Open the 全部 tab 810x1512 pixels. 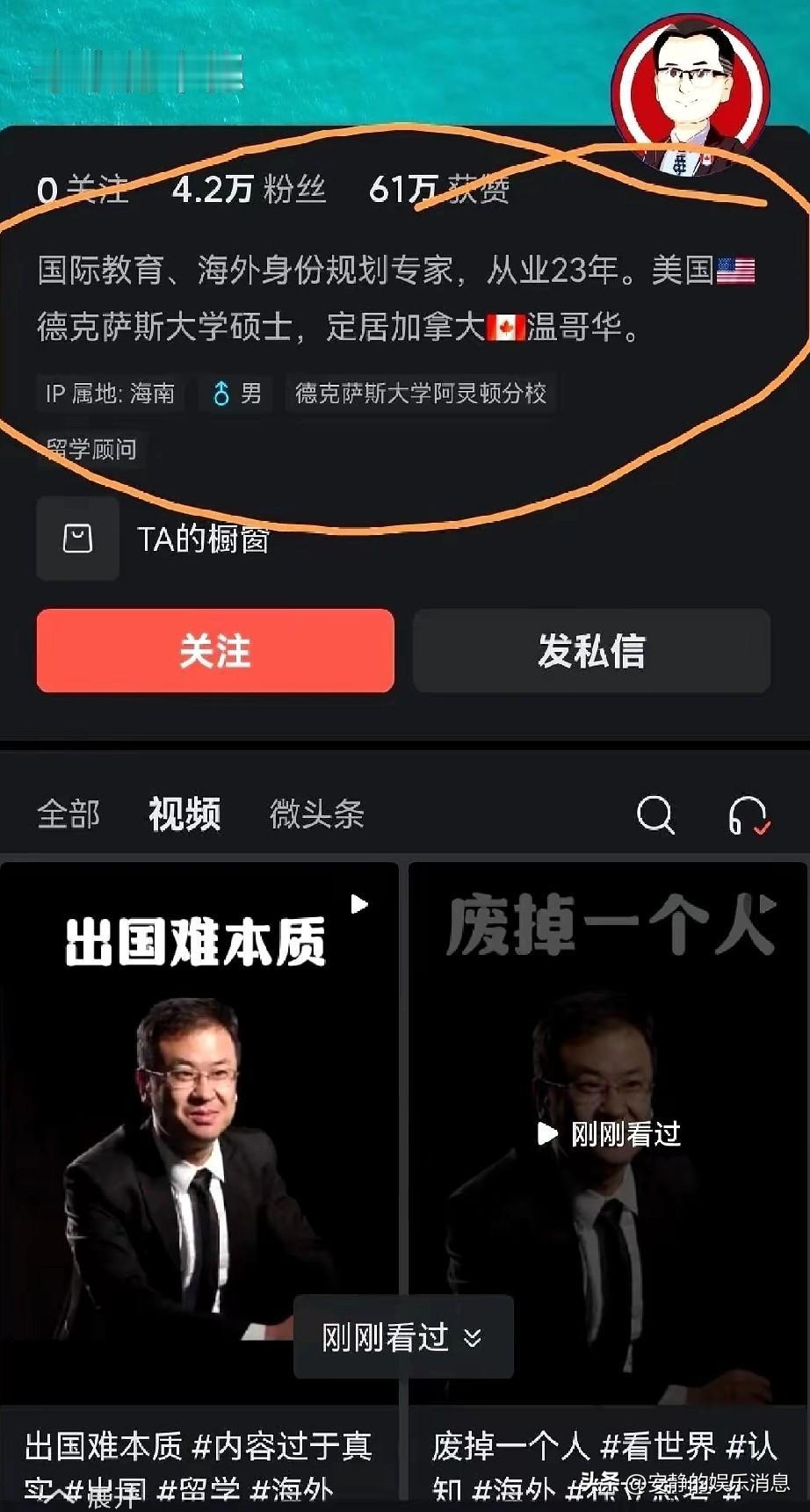click(69, 815)
